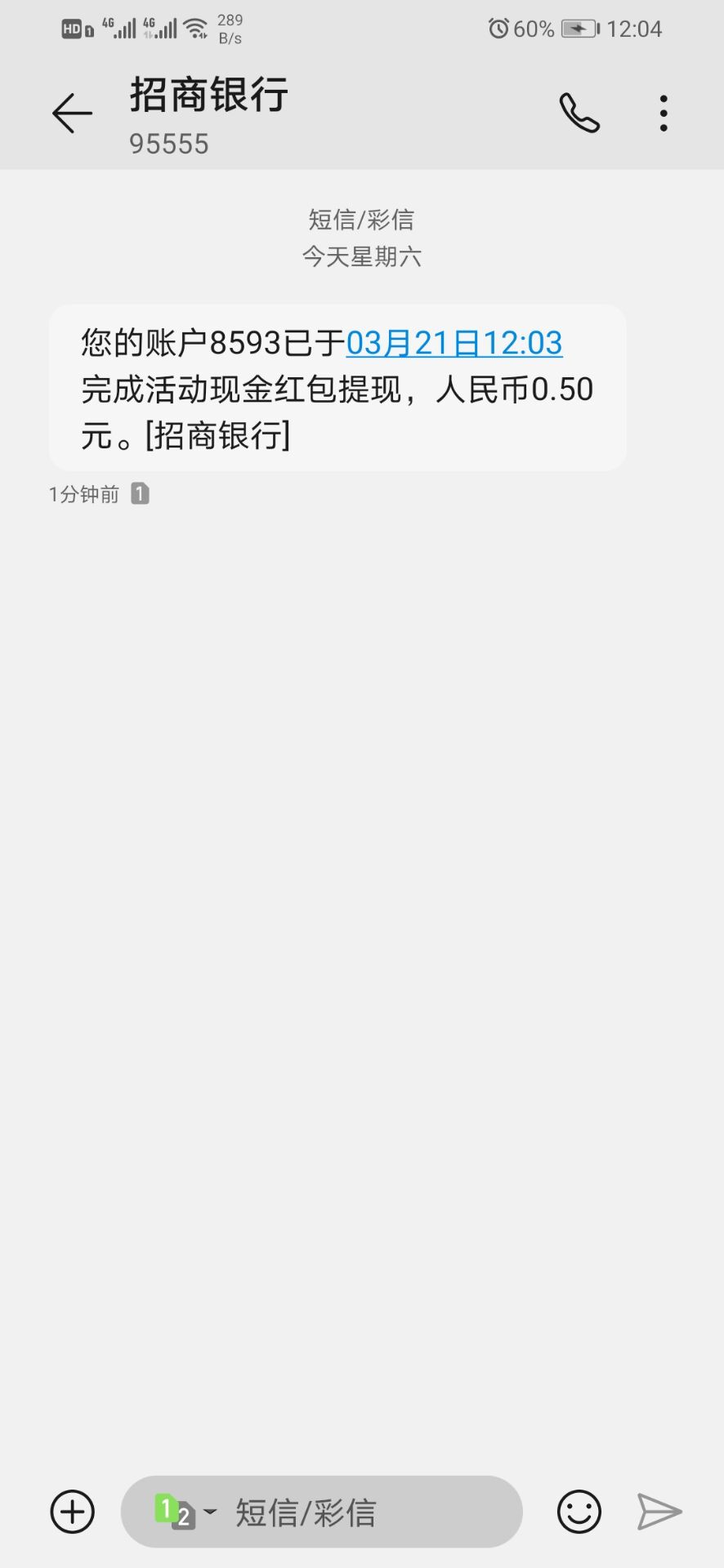
Task: Open the three-dot overflow menu
Action: click(x=664, y=113)
